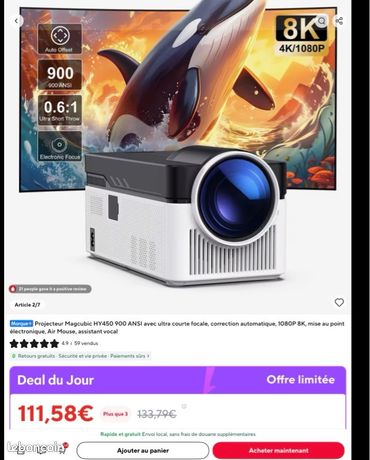Add the projector to favorites with the heart
Viewport: 370px width, 460px height.
pos(339,302)
